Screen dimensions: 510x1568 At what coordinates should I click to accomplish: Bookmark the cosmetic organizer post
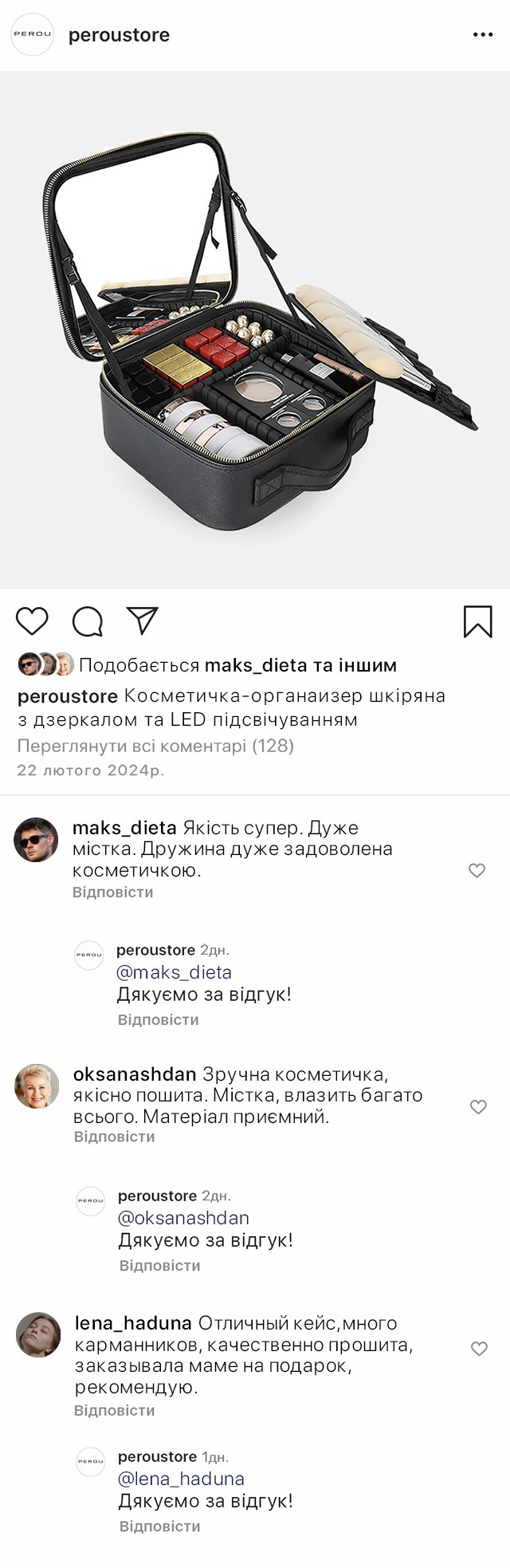pos(477,621)
